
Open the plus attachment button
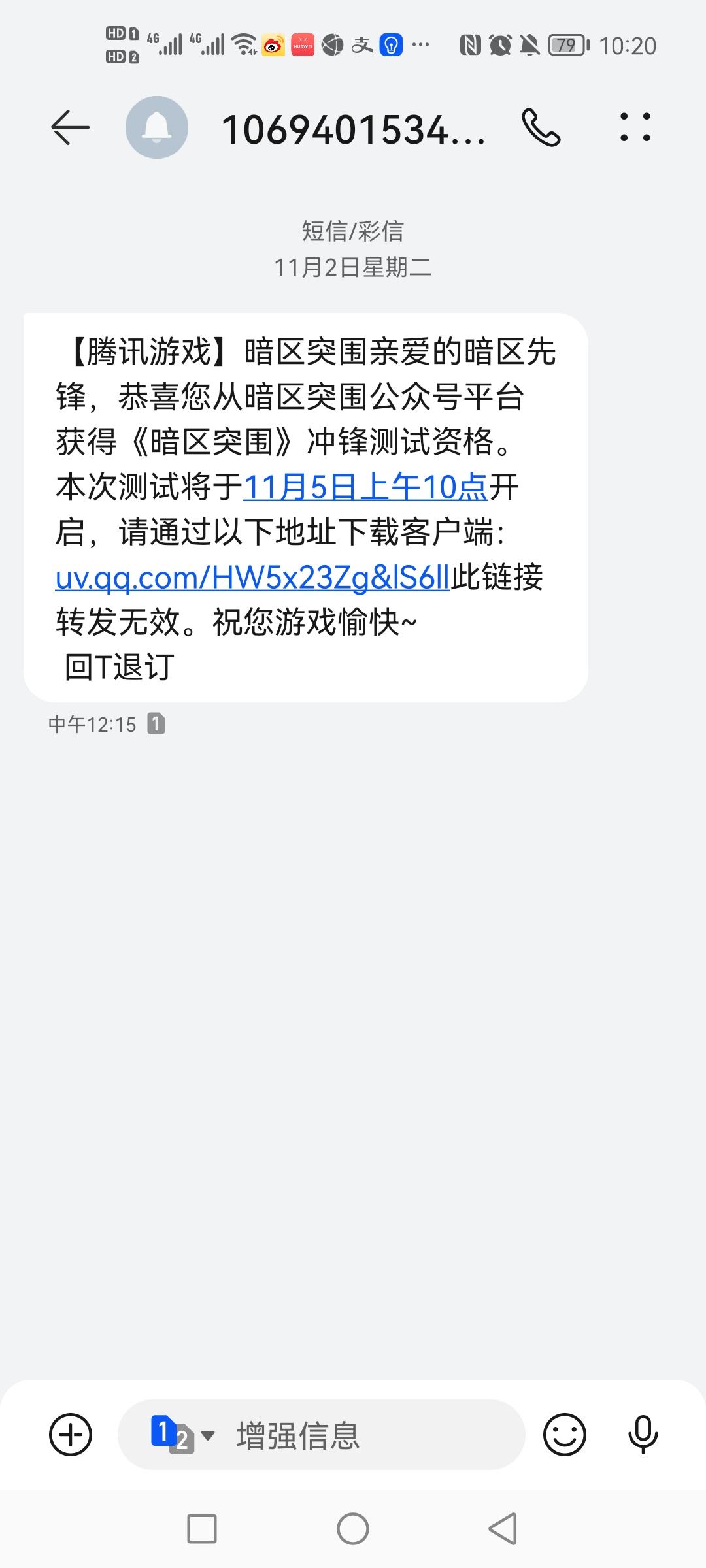tap(71, 1435)
